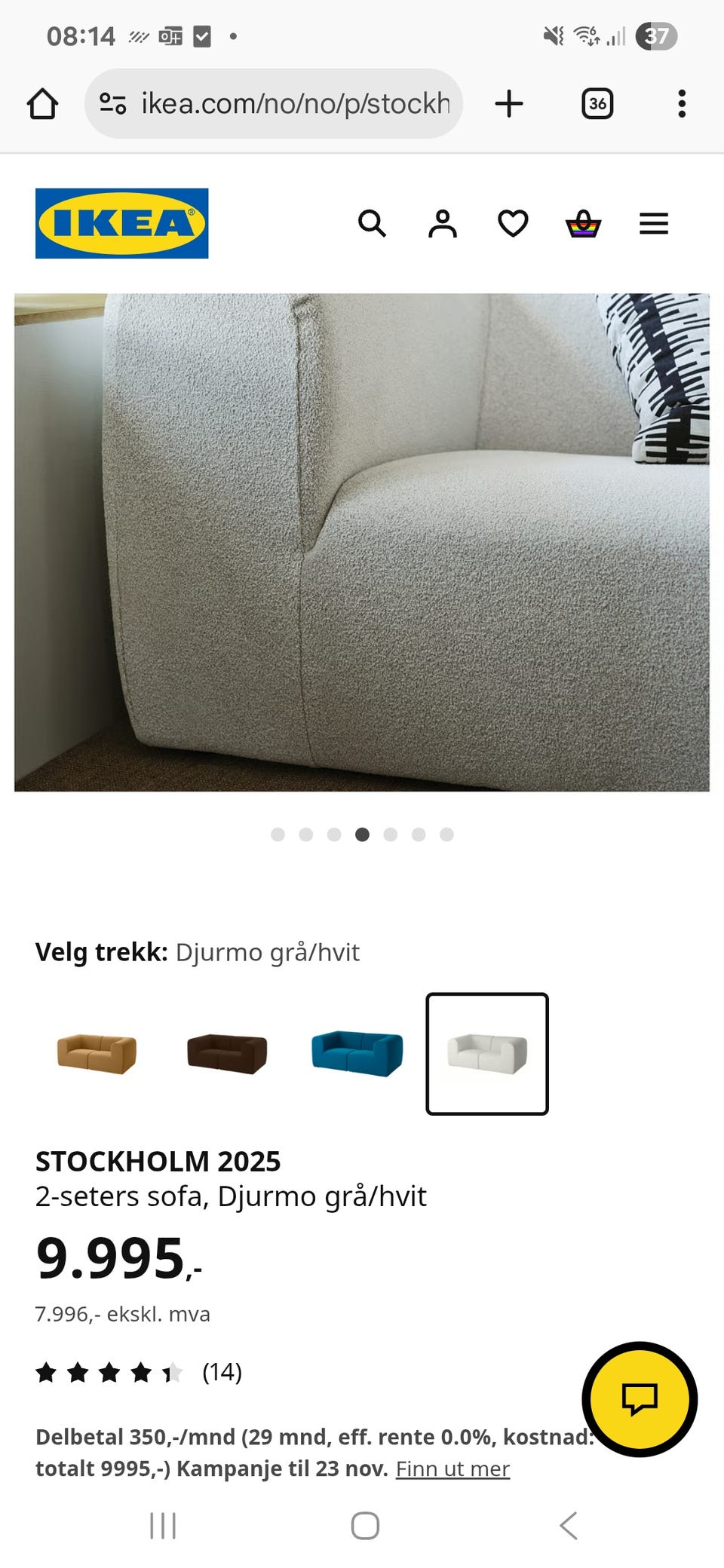
Task: Go to the browser home page
Action: [43, 104]
